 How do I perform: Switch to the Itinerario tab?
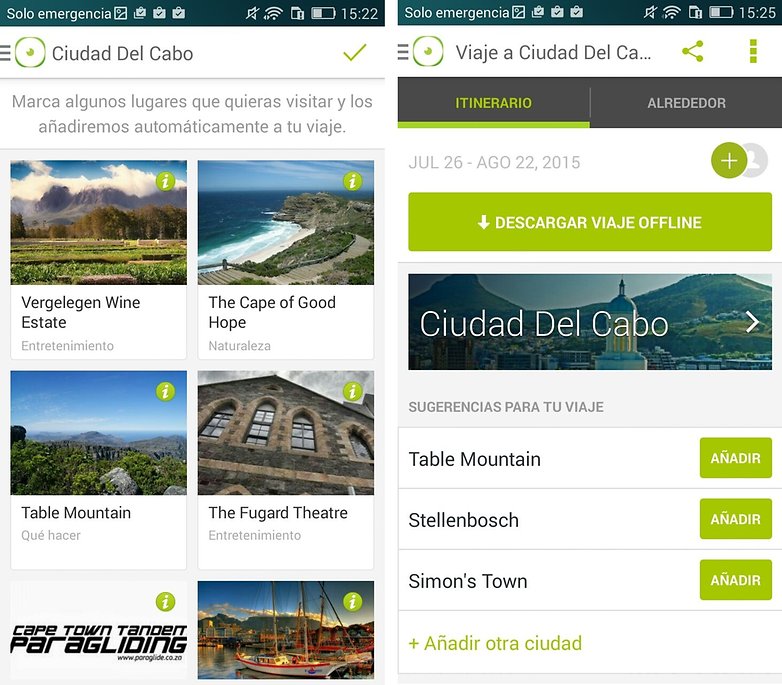tap(493, 103)
